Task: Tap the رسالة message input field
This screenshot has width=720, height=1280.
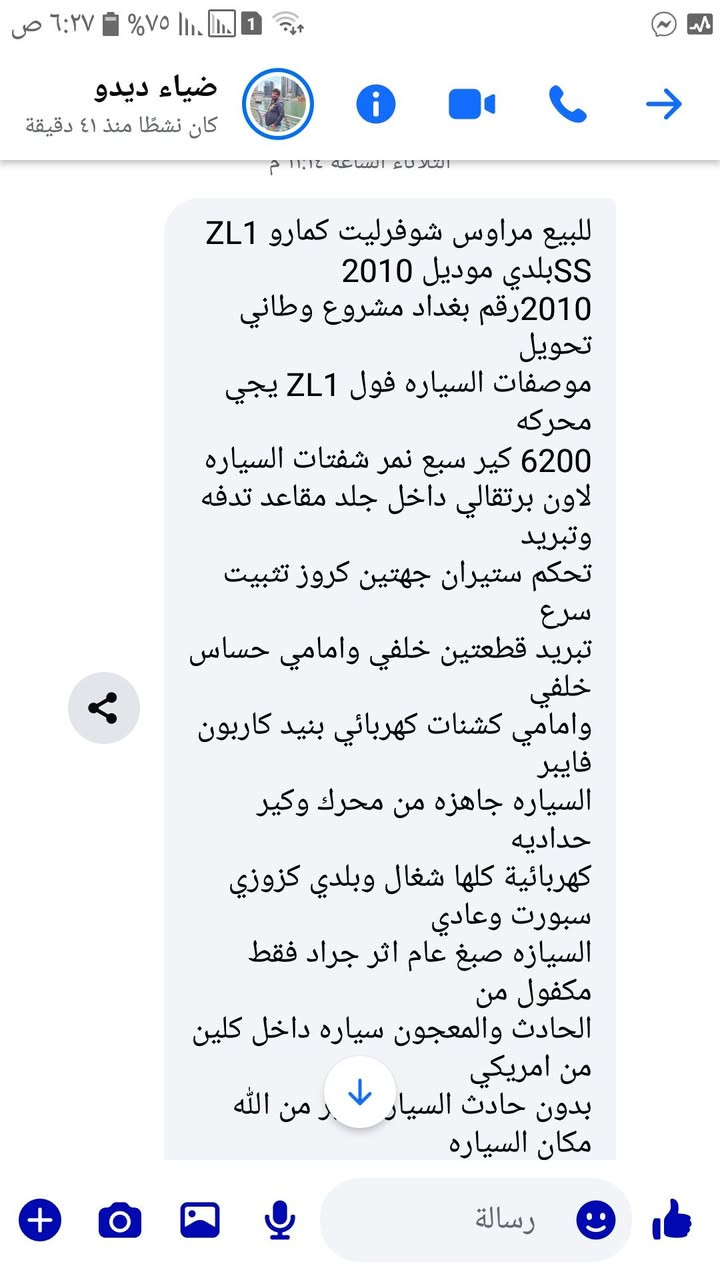Action: 460,1220
